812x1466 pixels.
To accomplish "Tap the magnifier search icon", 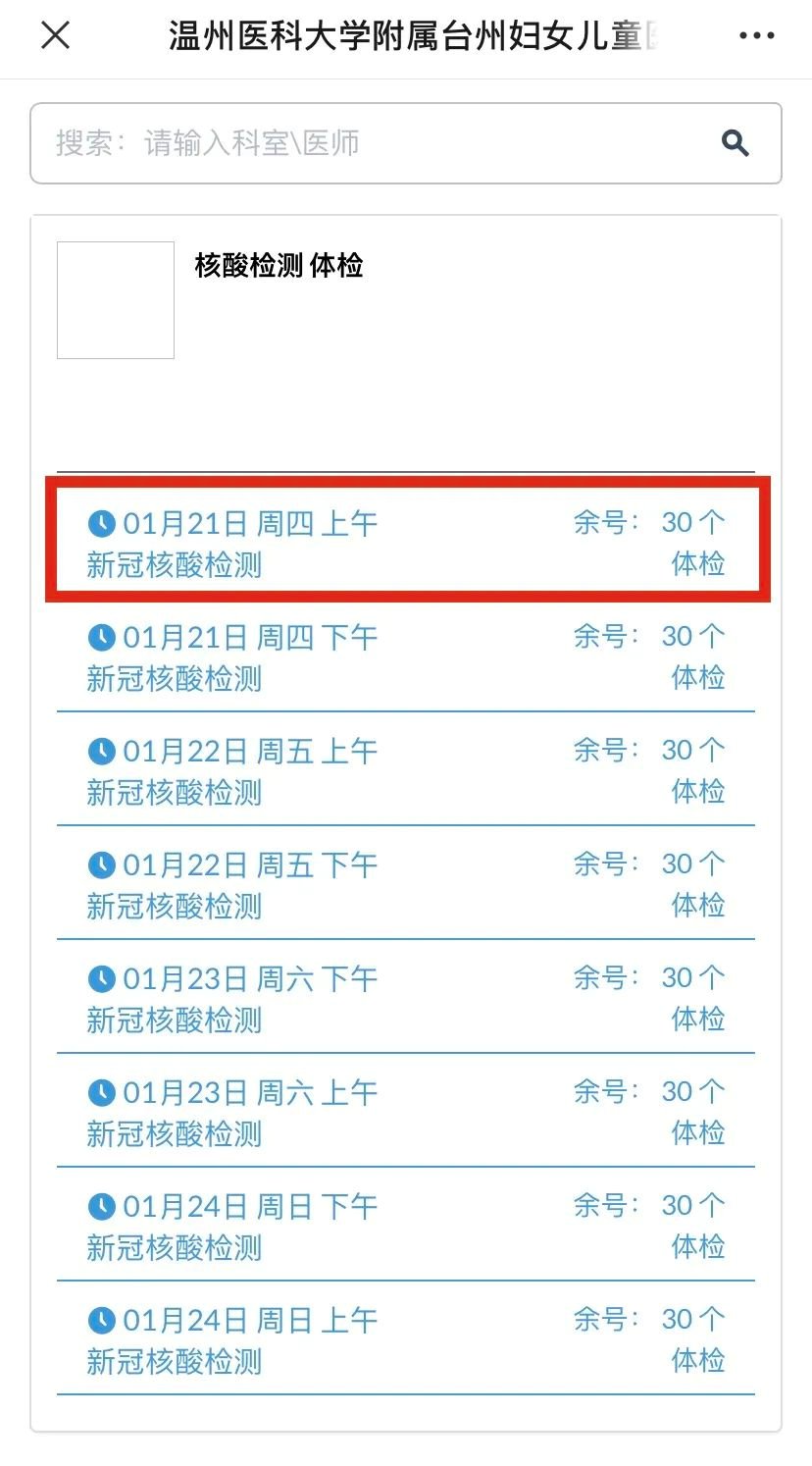I will (x=736, y=143).
